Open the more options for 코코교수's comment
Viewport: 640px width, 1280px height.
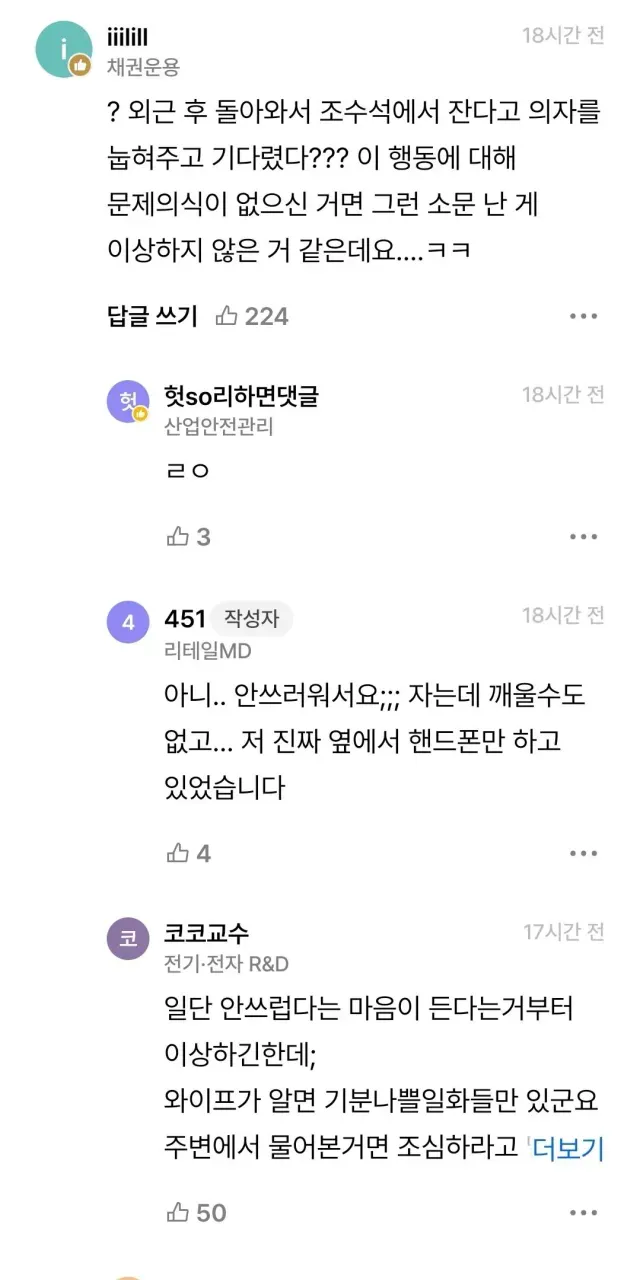click(584, 1212)
